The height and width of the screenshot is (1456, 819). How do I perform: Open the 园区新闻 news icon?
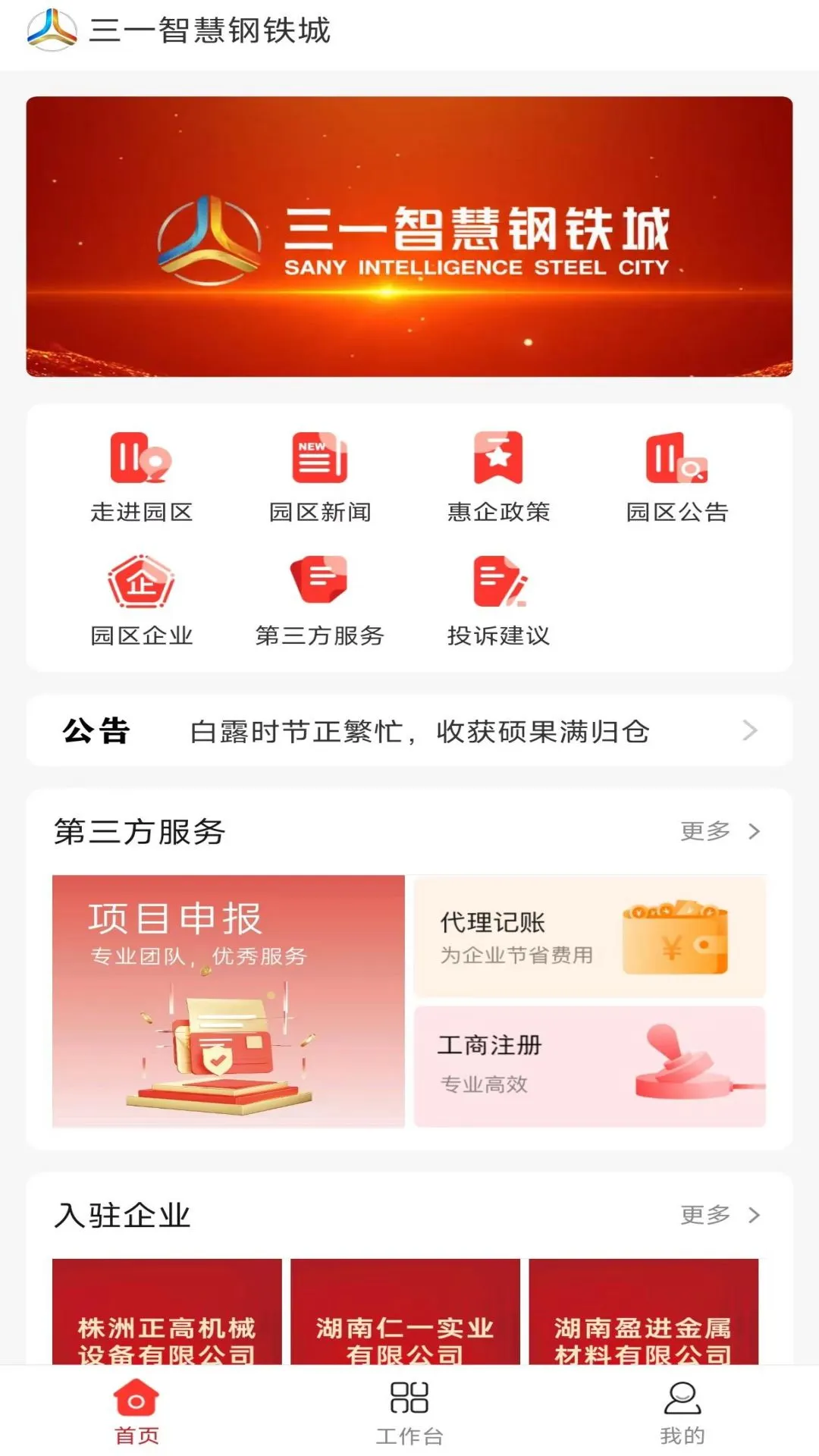pyautogui.click(x=317, y=470)
